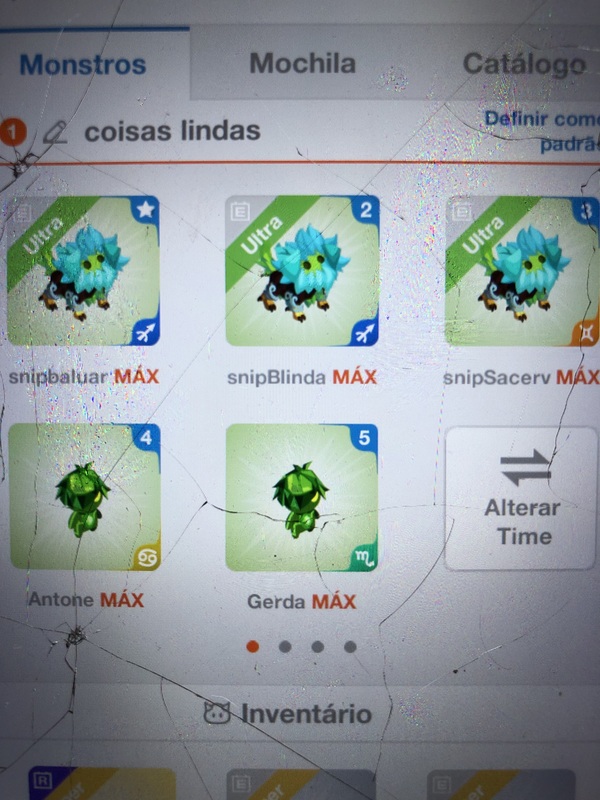The height and width of the screenshot is (800, 600).
Task: Select the Gerda monster card
Action: [302, 497]
